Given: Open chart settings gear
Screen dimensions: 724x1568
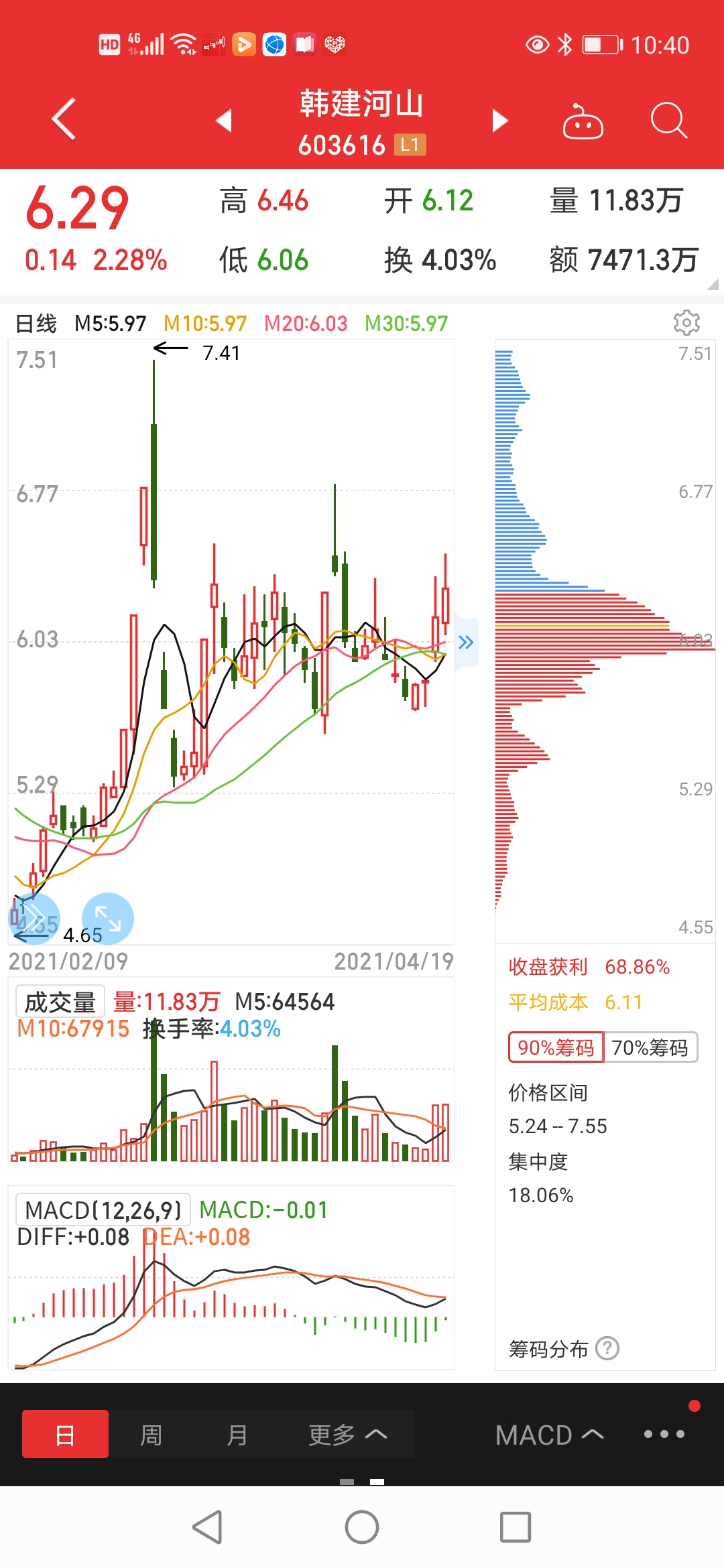Looking at the screenshot, I should click(686, 322).
